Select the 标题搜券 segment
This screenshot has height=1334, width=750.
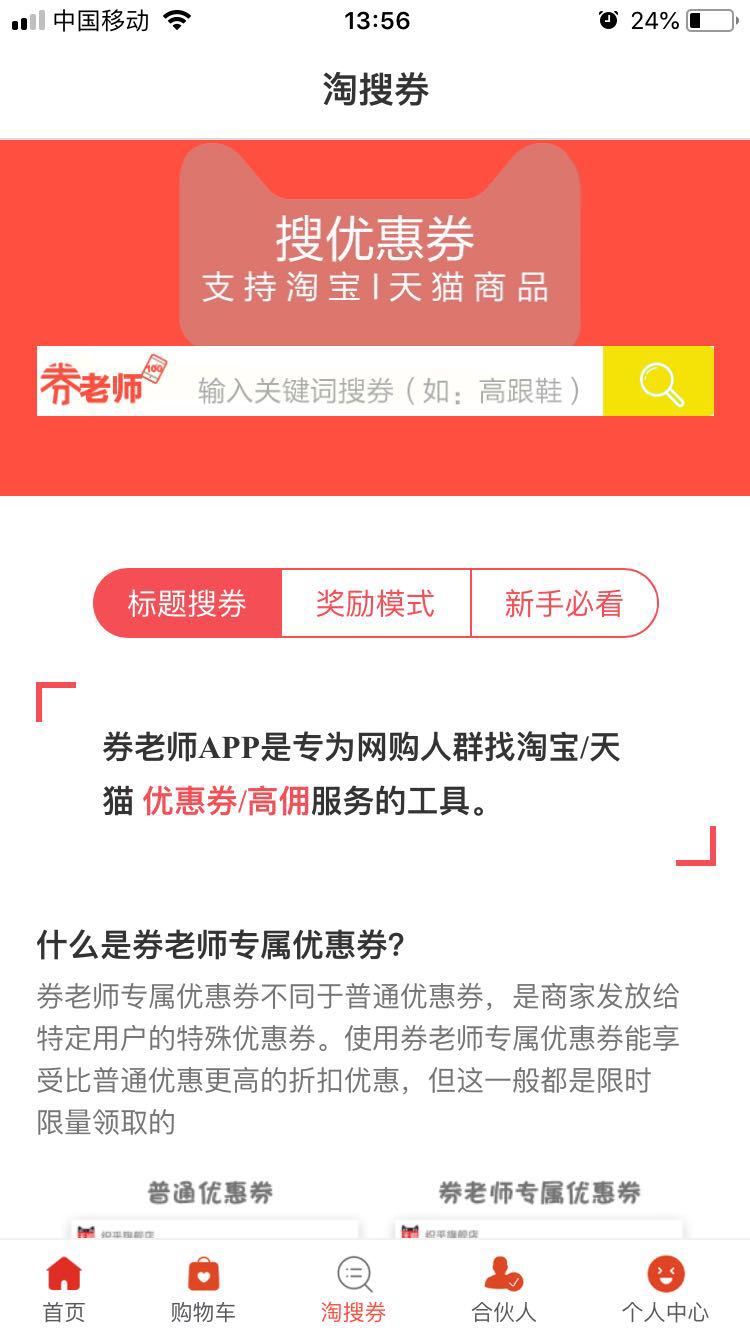[x=188, y=604]
